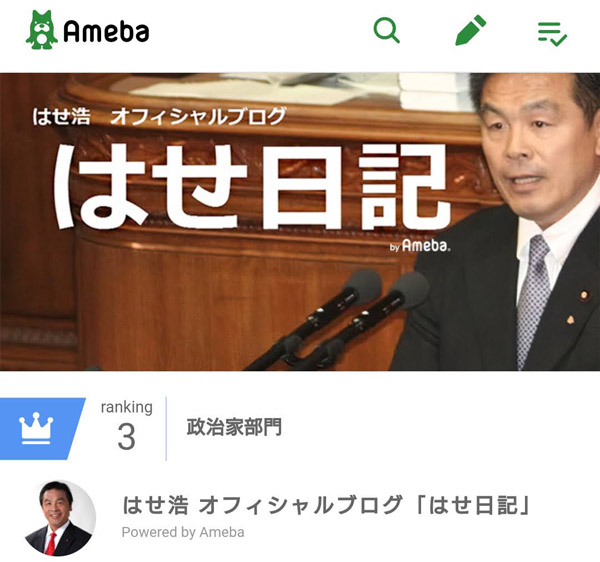This screenshot has height=562, width=600.
Task: Tap the pencil icon to write a post
Action: tap(470, 31)
